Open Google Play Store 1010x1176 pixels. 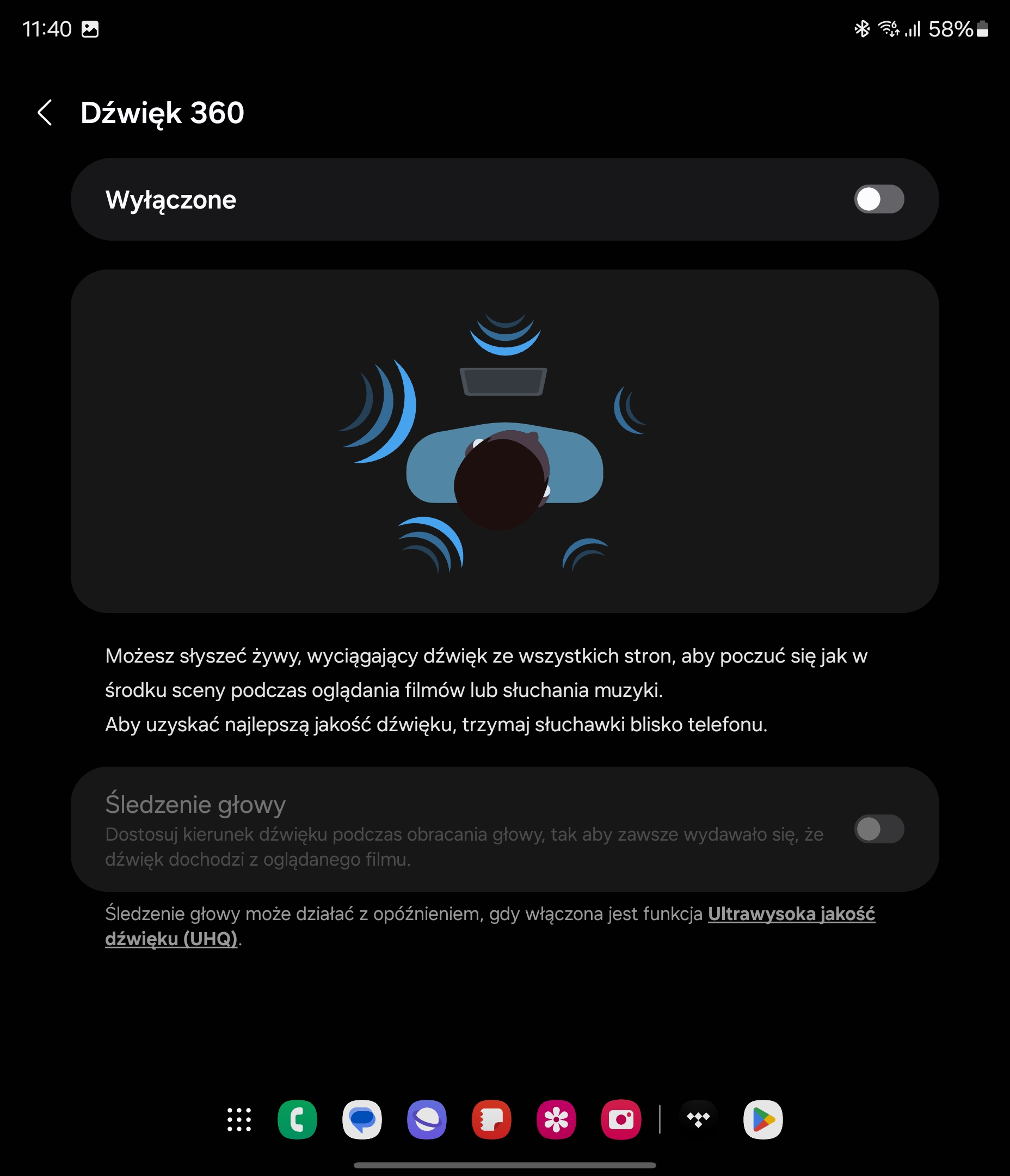pos(762,1119)
